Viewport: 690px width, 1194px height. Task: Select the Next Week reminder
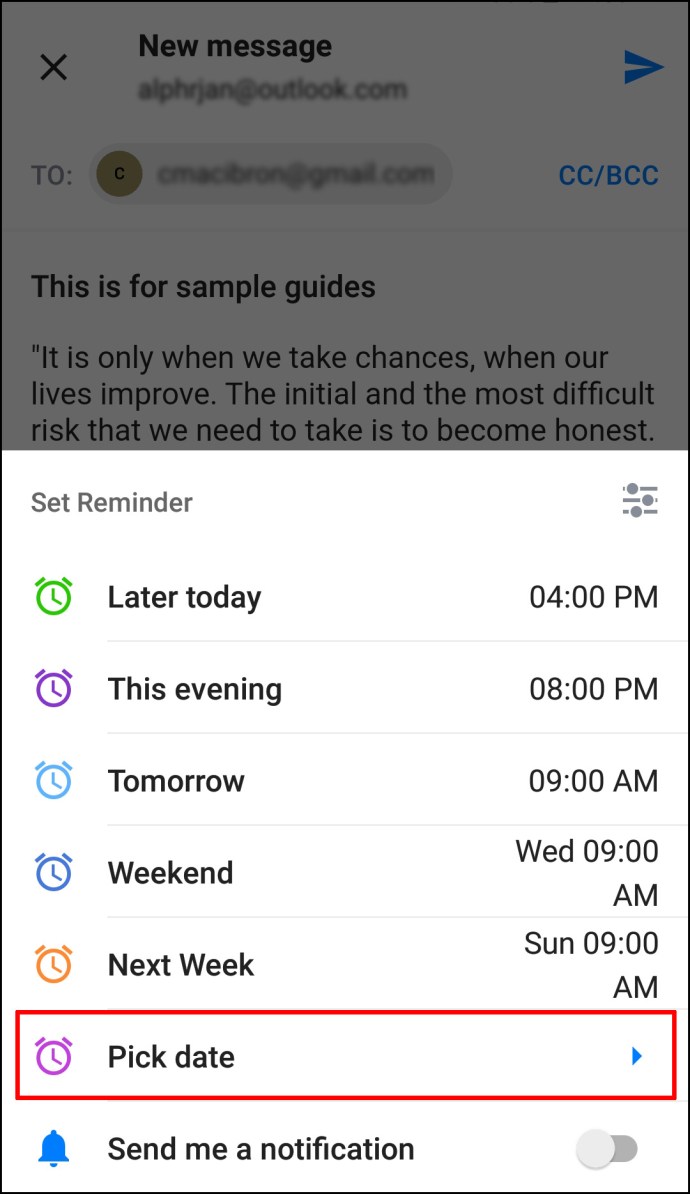[x=345, y=965]
